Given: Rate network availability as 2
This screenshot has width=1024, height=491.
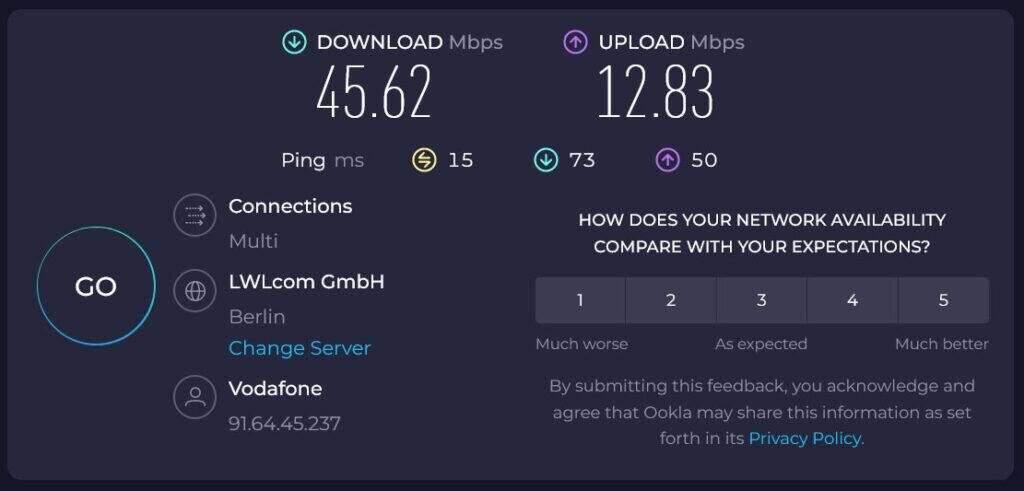Looking at the screenshot, I should [671, 300].
